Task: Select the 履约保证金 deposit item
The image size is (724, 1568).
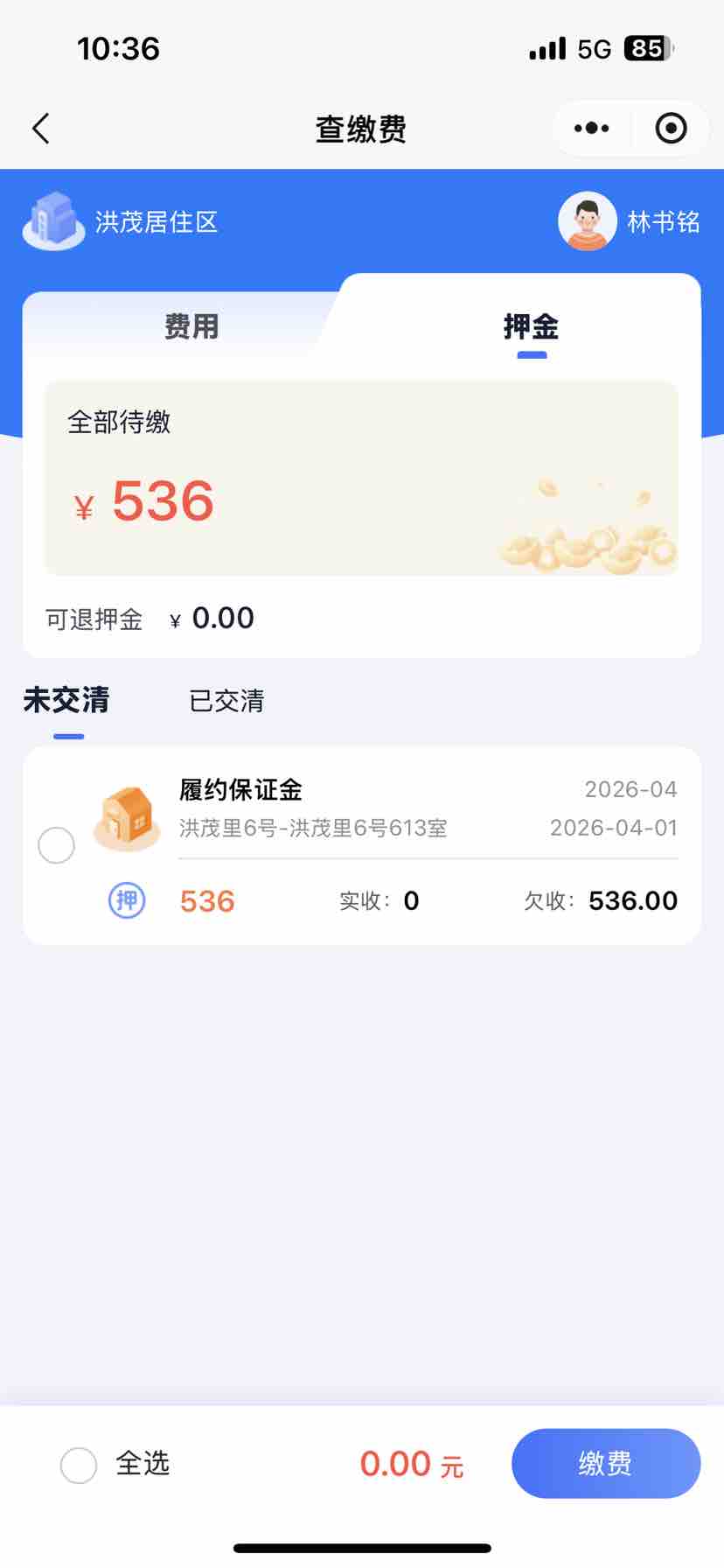Action: [x=57, y=845]
